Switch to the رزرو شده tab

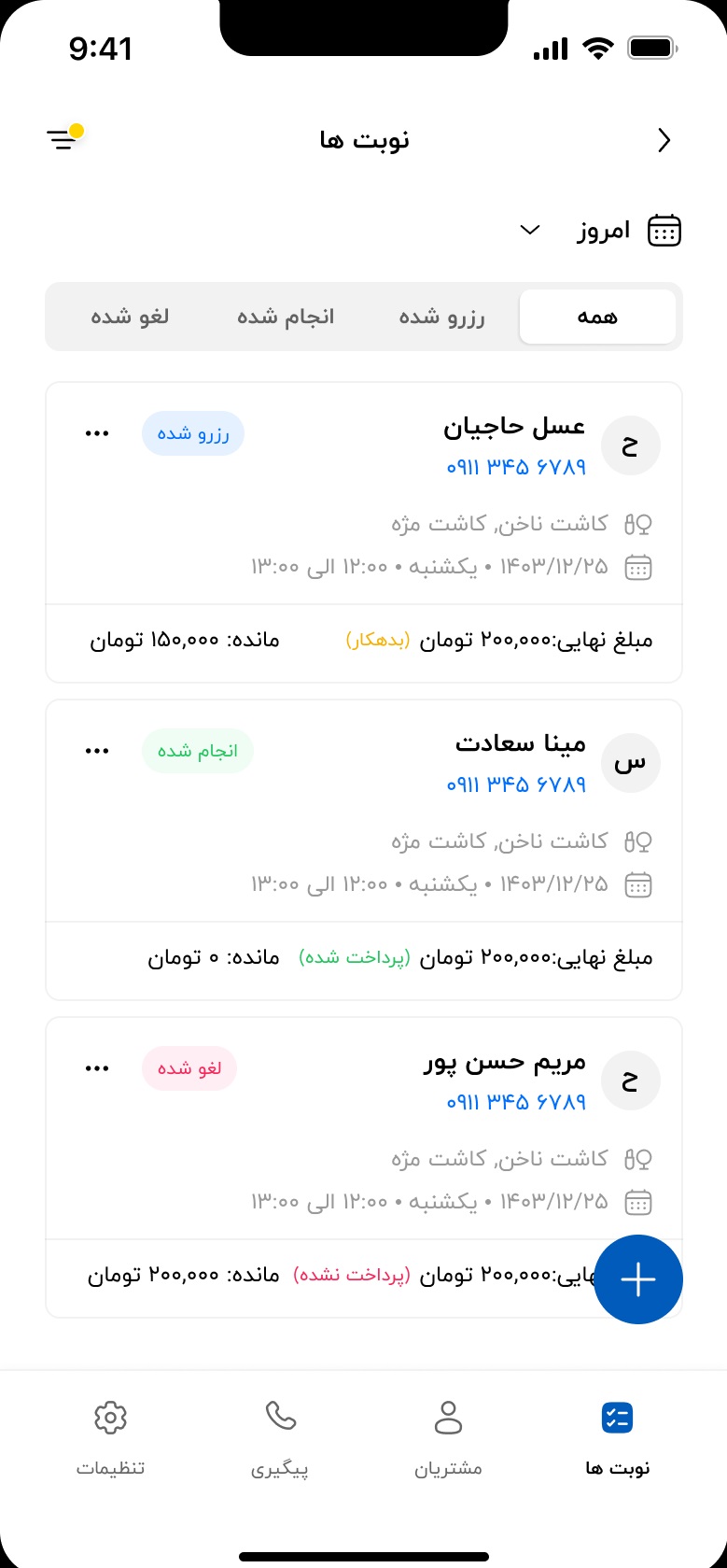click(442, 317)
